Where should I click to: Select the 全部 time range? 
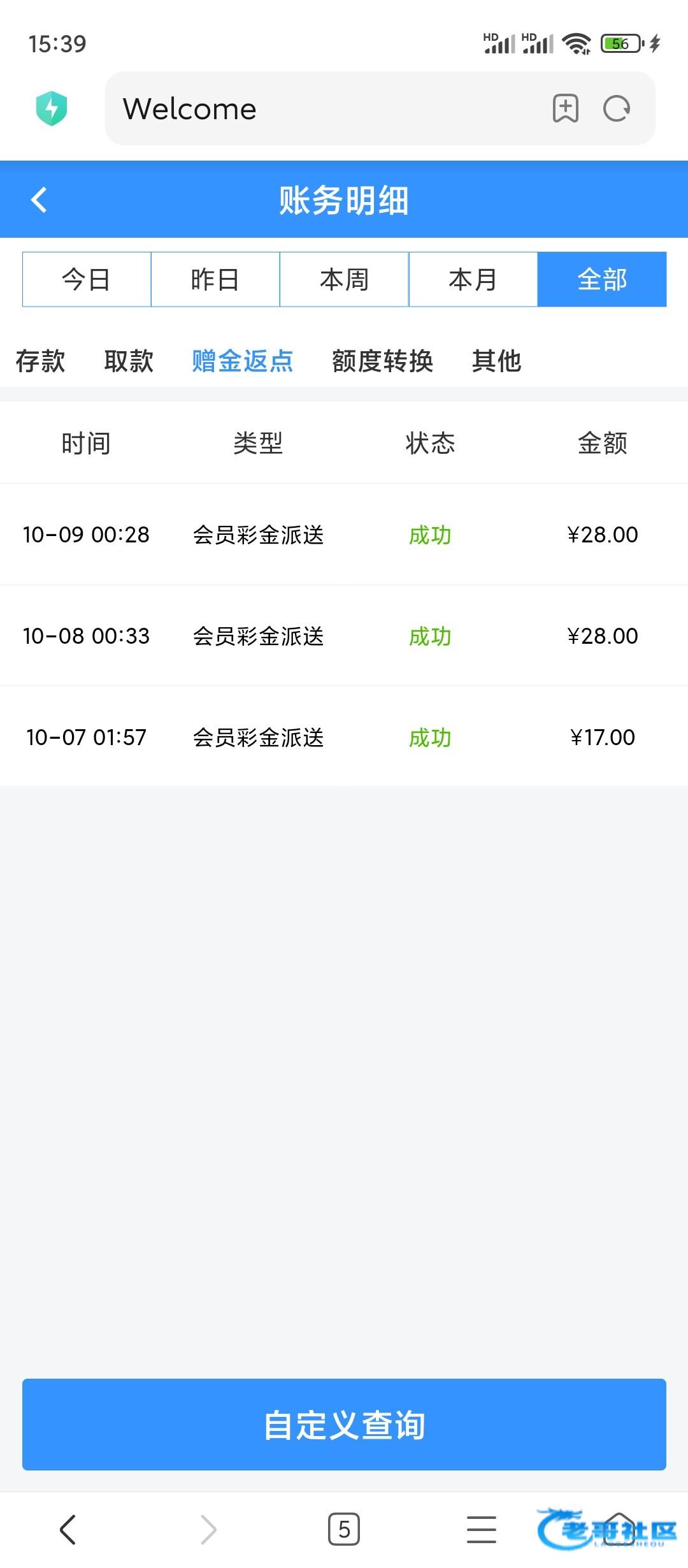(602, 280)
